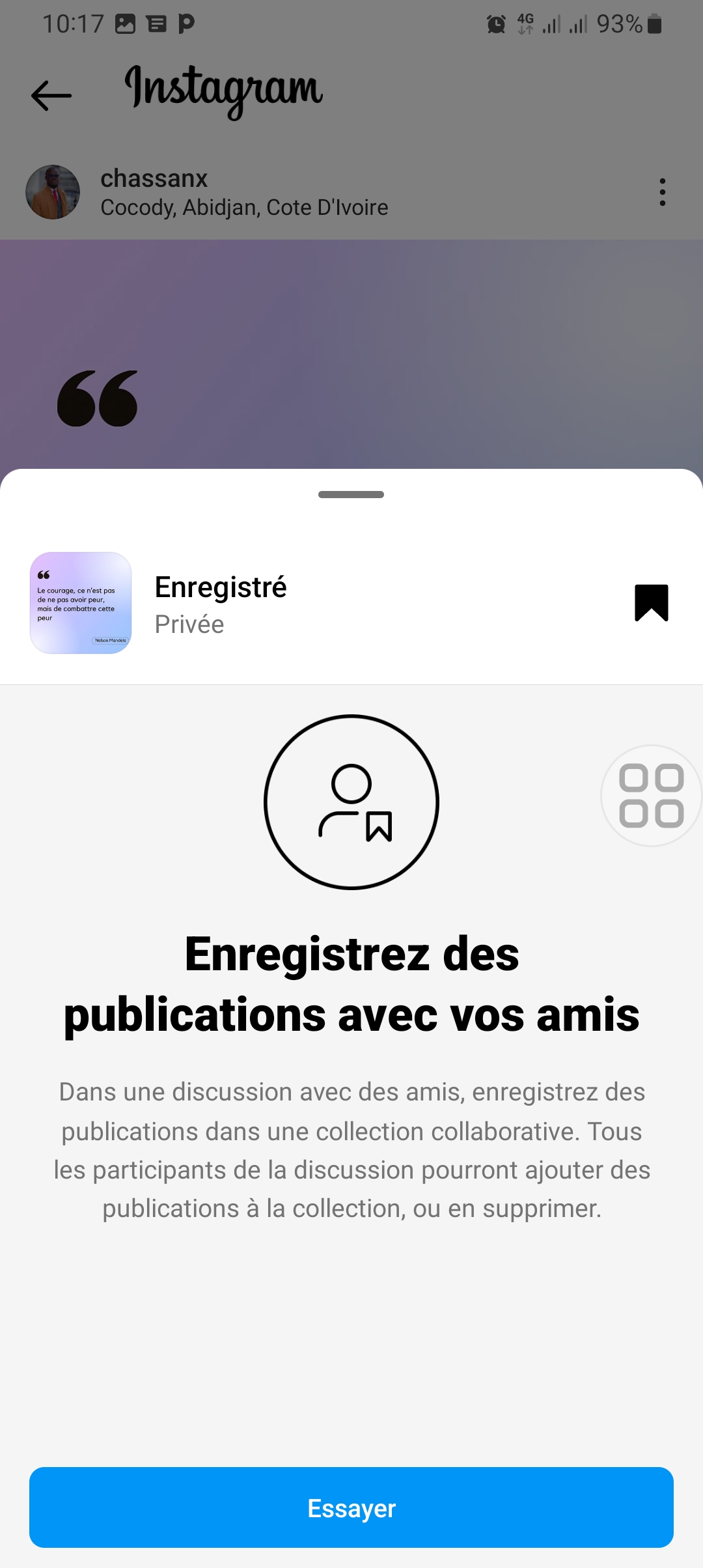703x1568 pixels.
Task: Tap the sheet's drag handle
Action: pos(351,495)
